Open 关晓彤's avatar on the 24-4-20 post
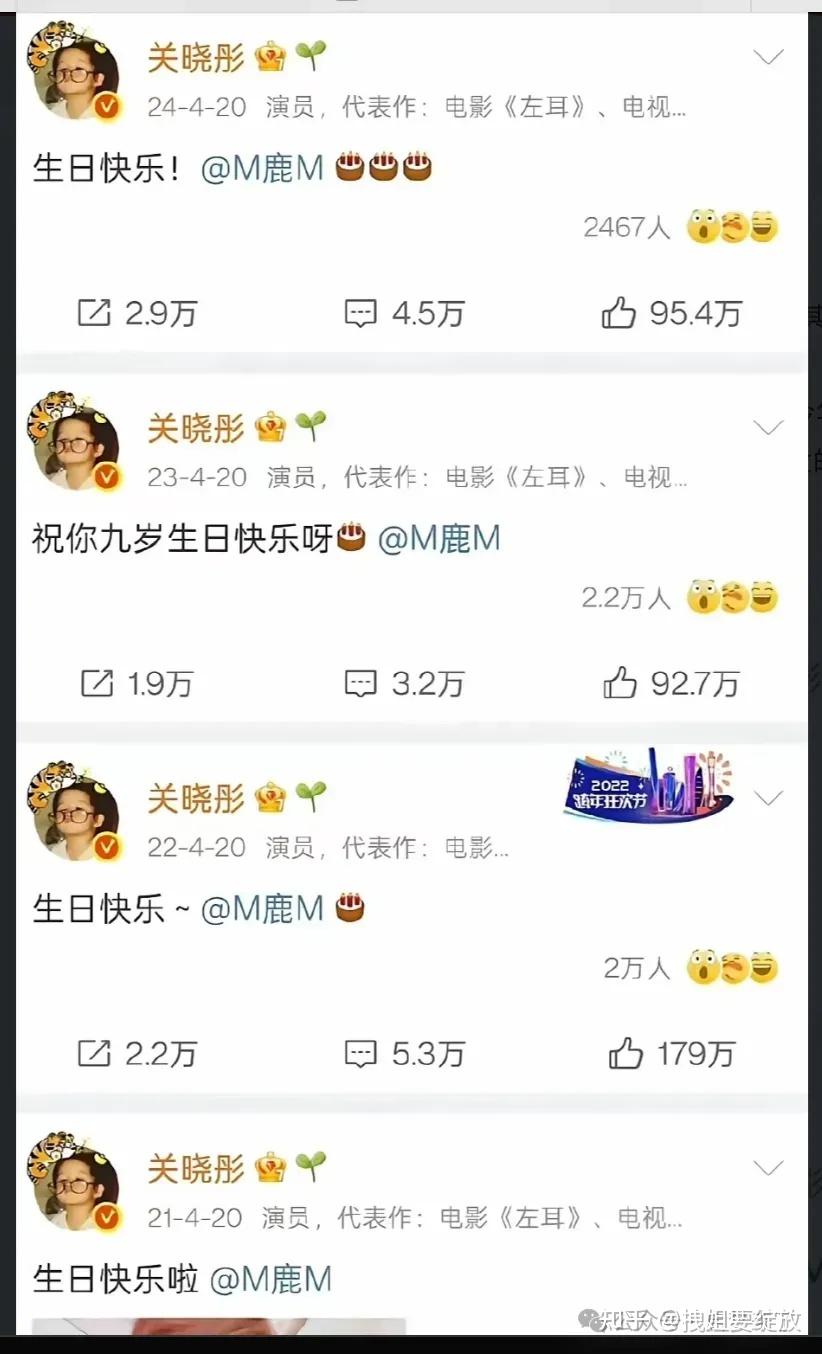The width and height of the screenshot is (822, 1354). (x=76, y=74)
